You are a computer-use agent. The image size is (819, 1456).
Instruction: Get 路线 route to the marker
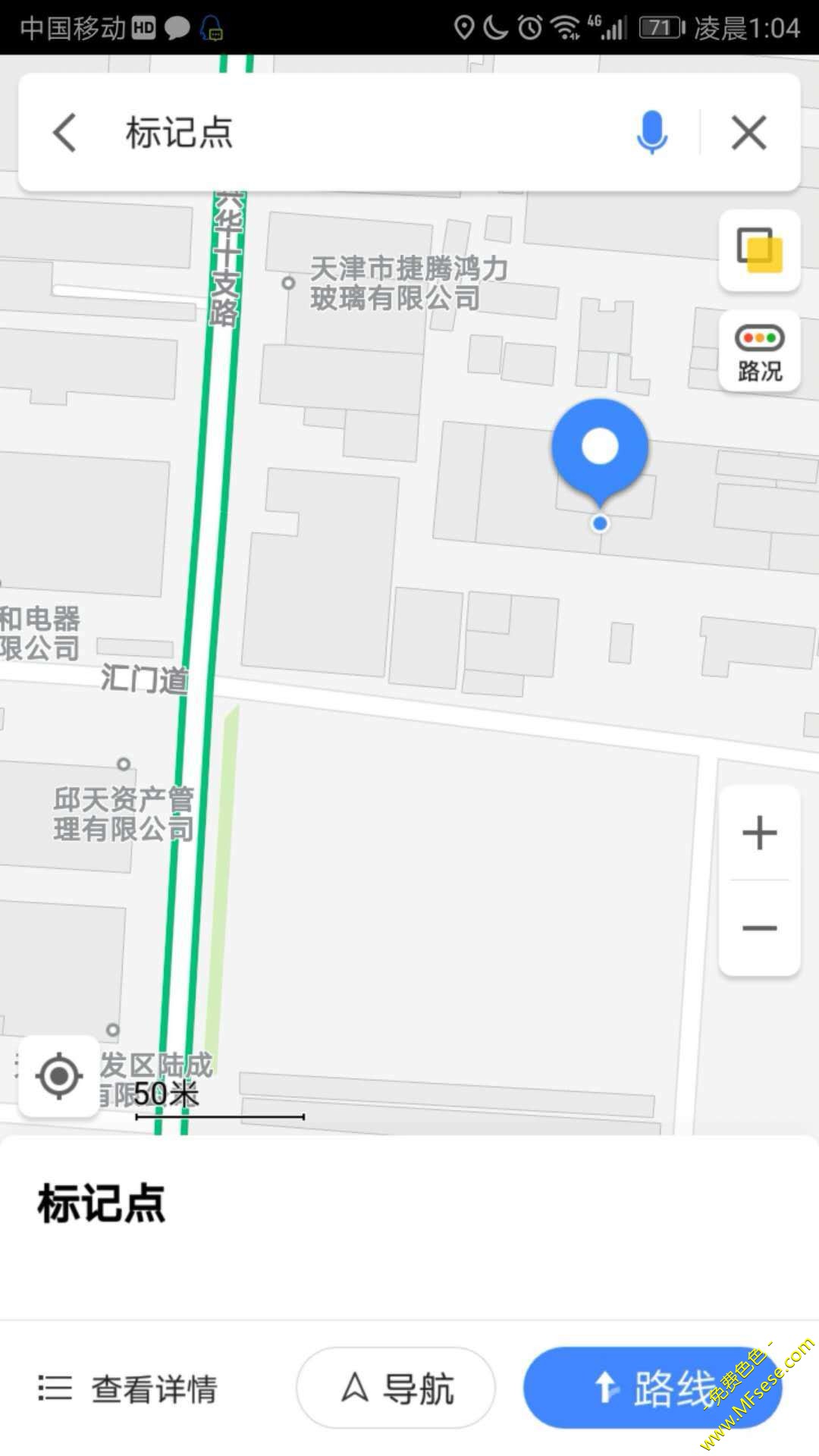652,1388
